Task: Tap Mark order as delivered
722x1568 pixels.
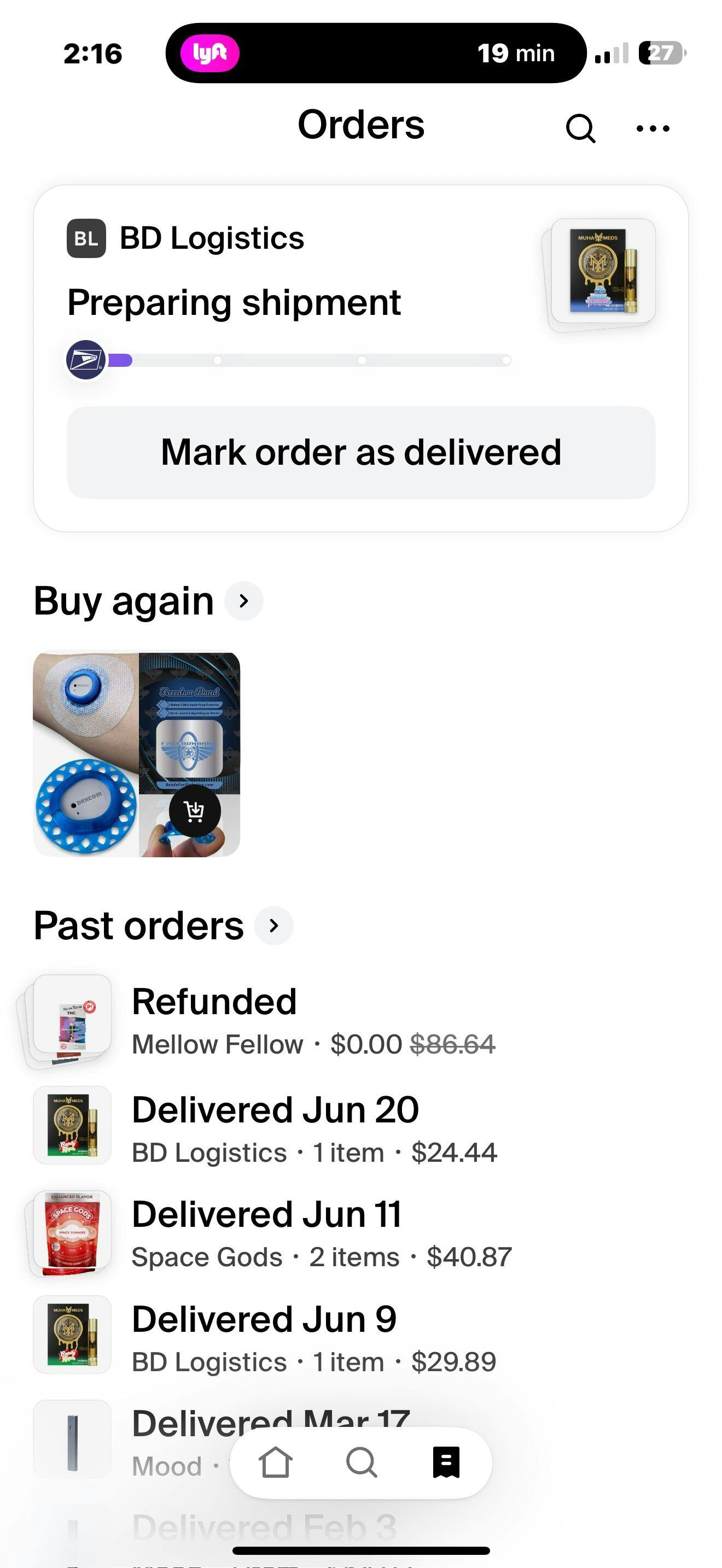Action: click(361, 452)
